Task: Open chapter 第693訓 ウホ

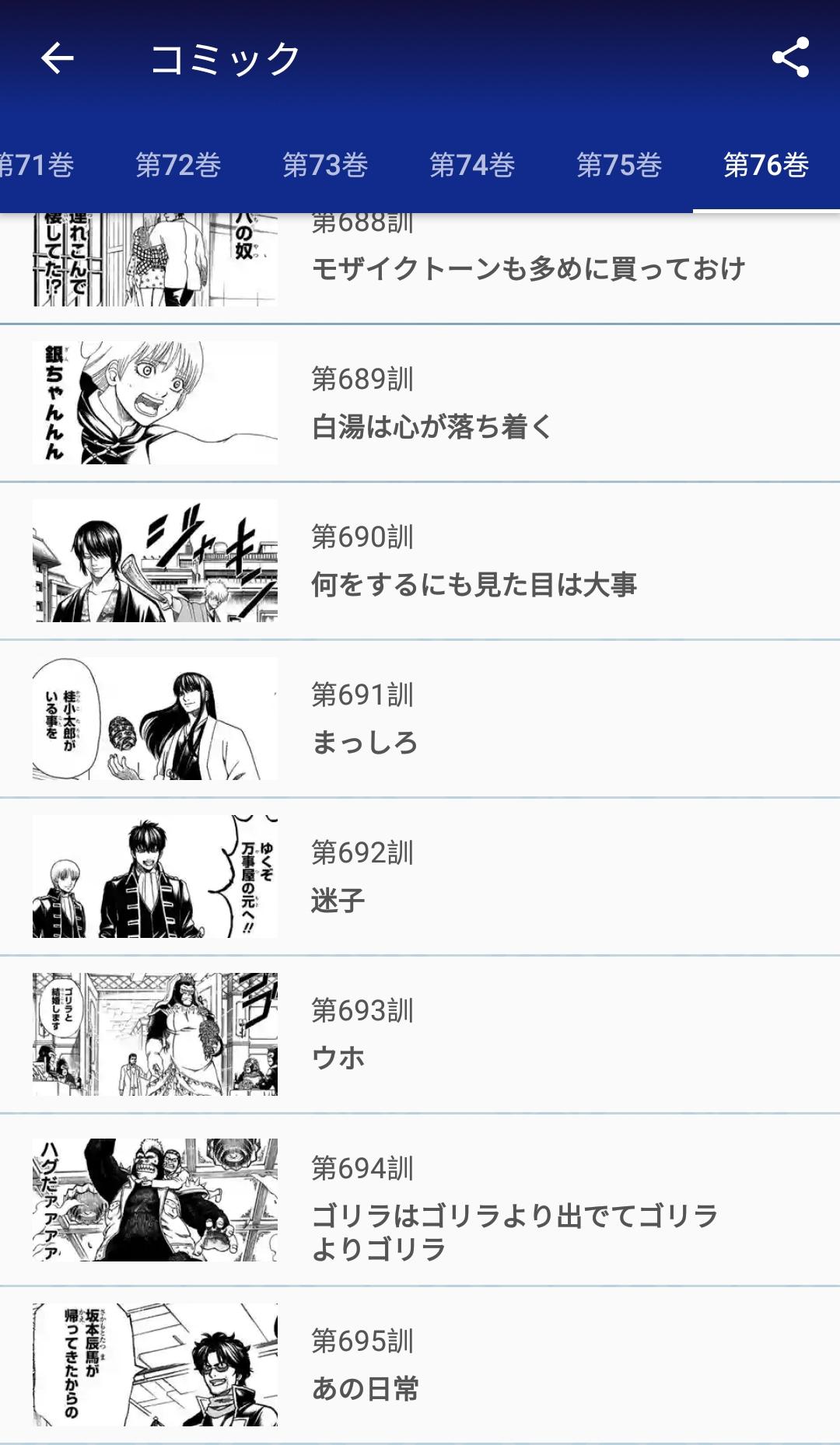Action: click(x=420, y=1034)
